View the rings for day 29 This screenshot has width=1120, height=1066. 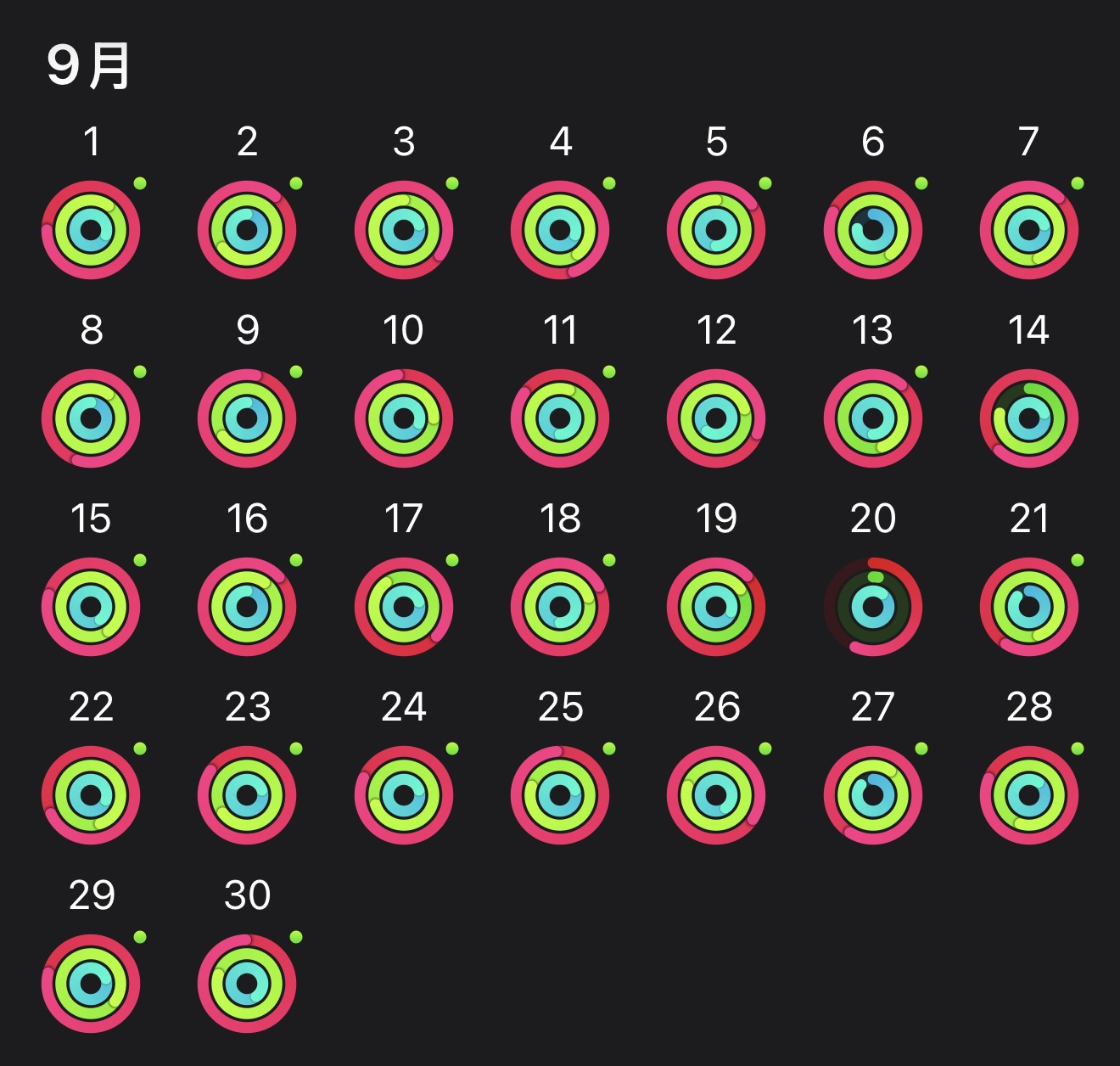click(91, 984)
